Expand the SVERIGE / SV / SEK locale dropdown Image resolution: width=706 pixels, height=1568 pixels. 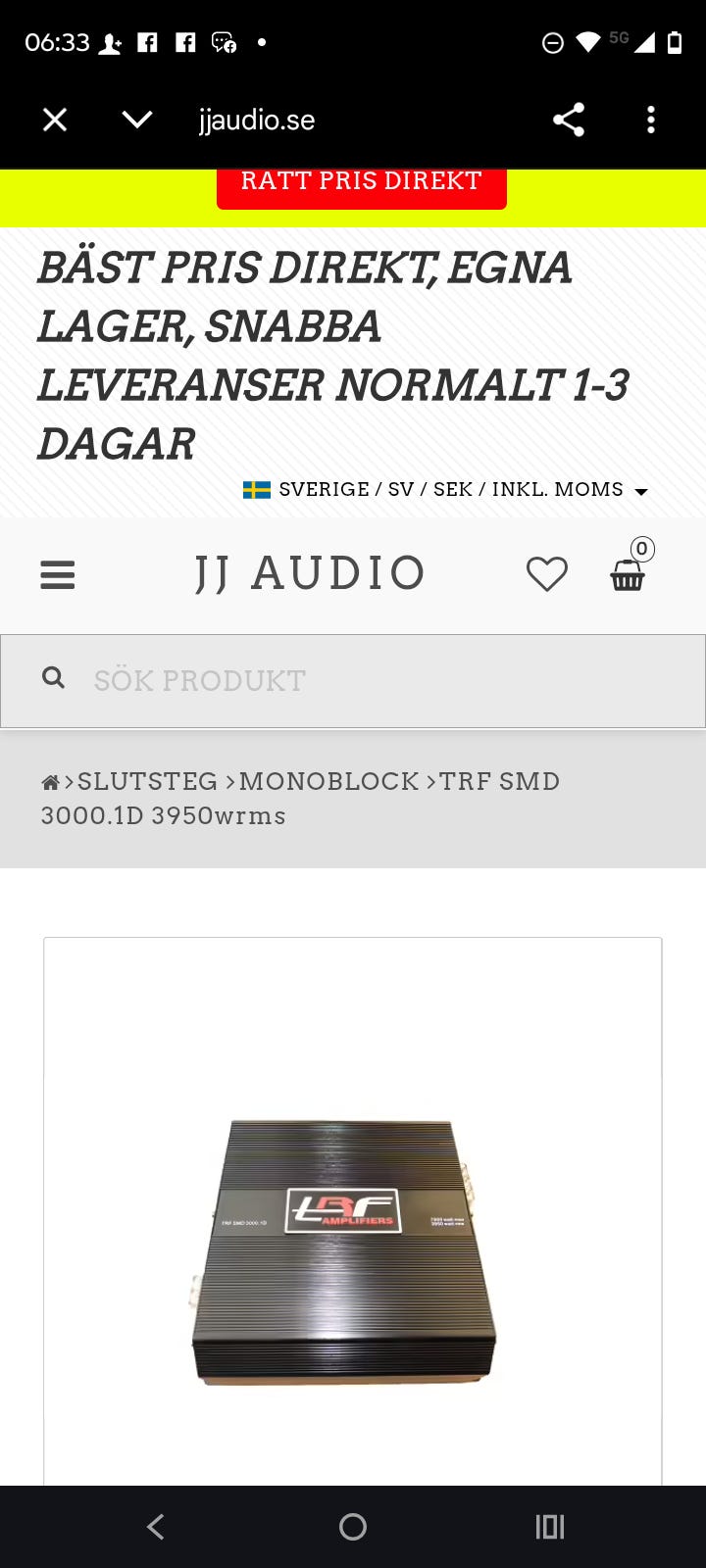450,489
